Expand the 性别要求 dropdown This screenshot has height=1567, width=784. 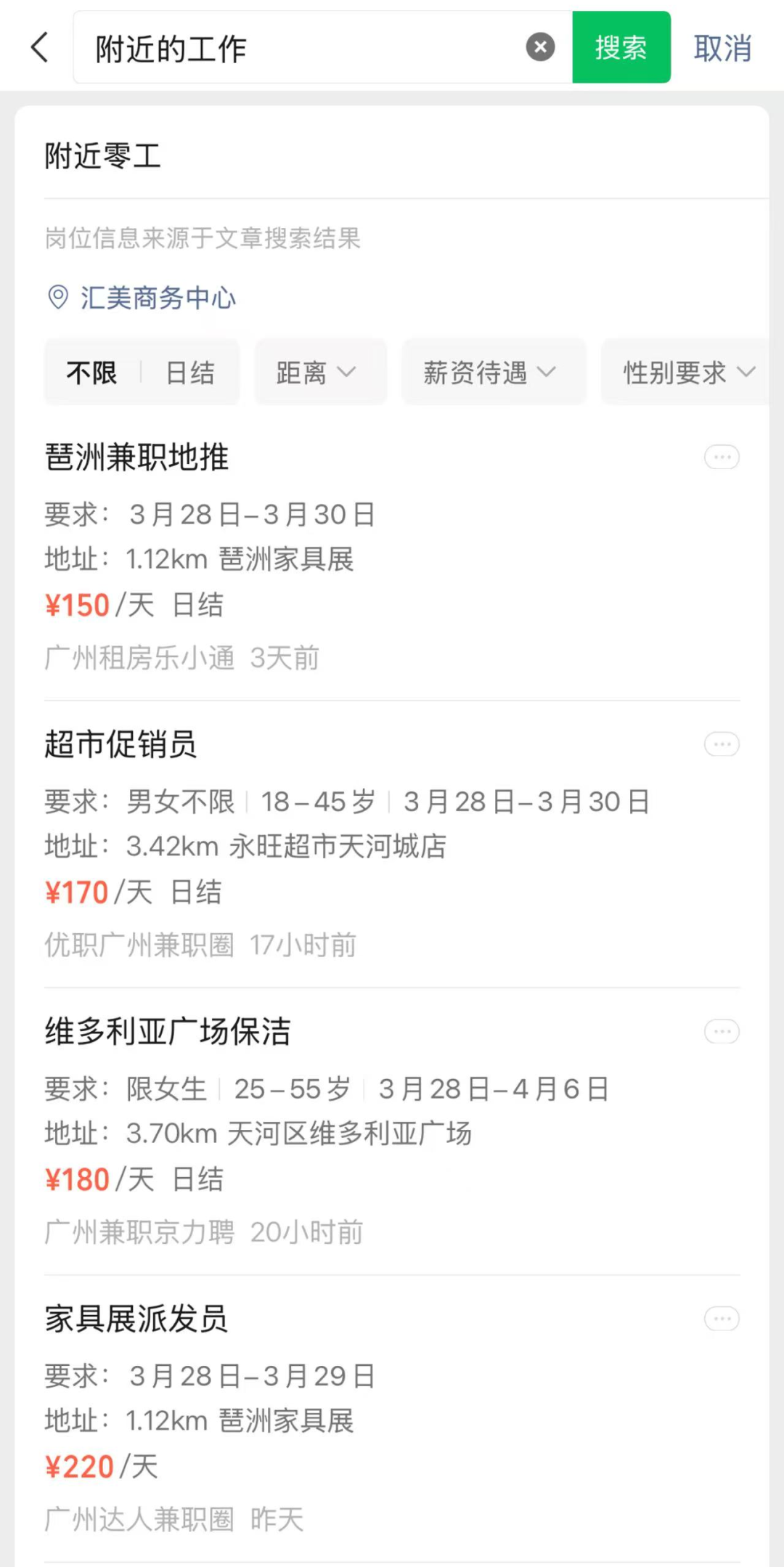click(x=686, y=373)
